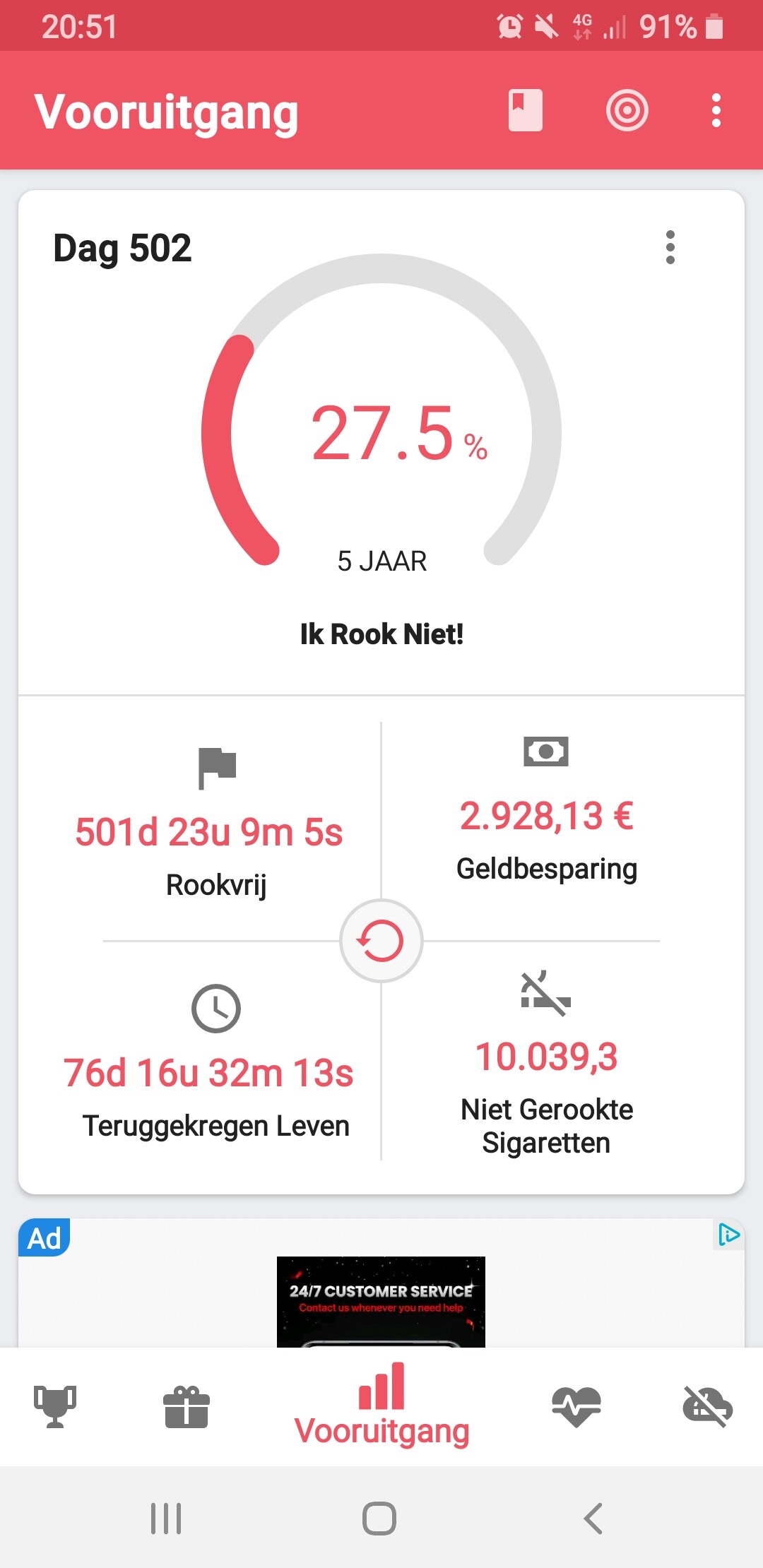Go to the home screen
Viewport: 763px width, 1568px height.
[379, 1518]
